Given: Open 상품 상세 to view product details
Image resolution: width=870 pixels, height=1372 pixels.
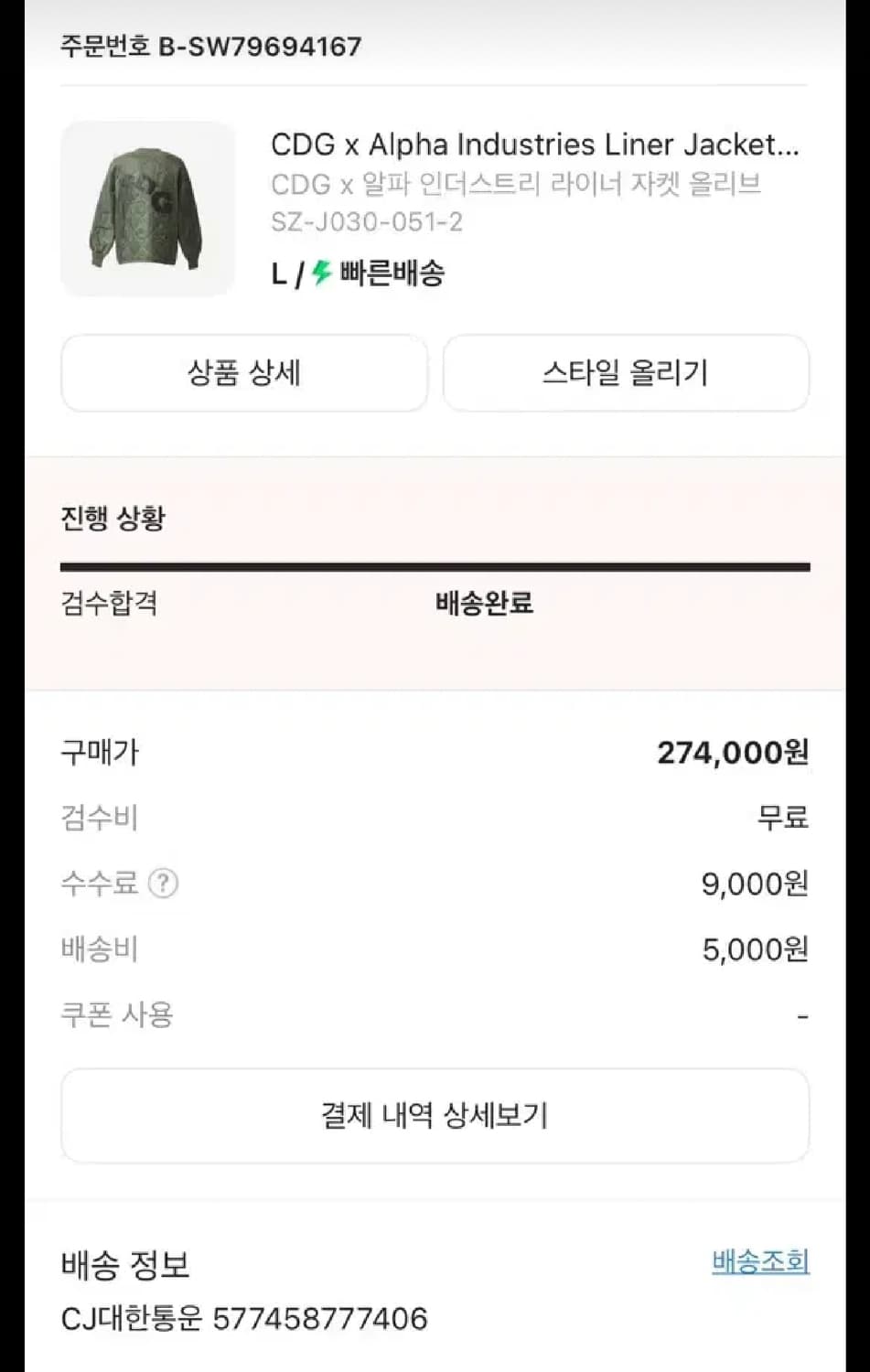Looking at the screenshot, I should pyautogui.click(x=243, y=372).
